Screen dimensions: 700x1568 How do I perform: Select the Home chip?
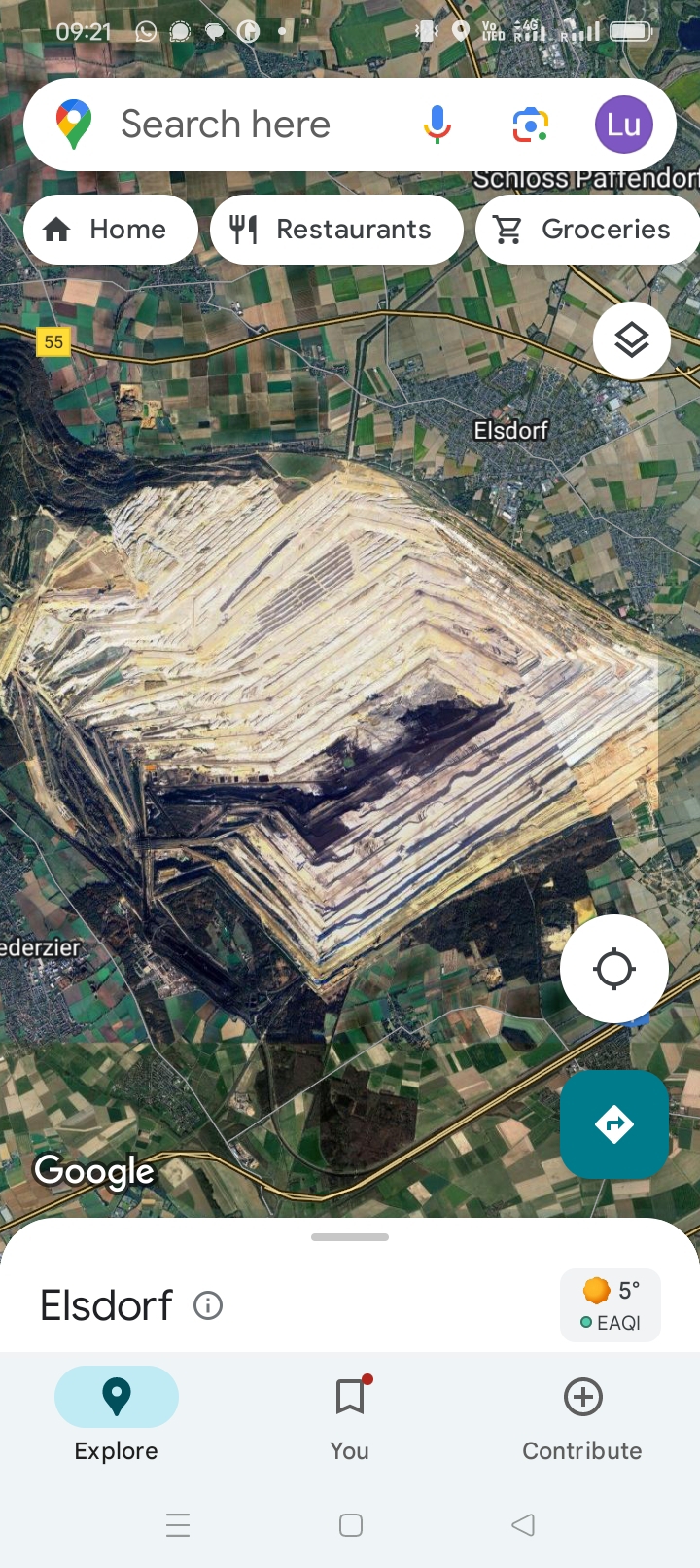[110, 230]
